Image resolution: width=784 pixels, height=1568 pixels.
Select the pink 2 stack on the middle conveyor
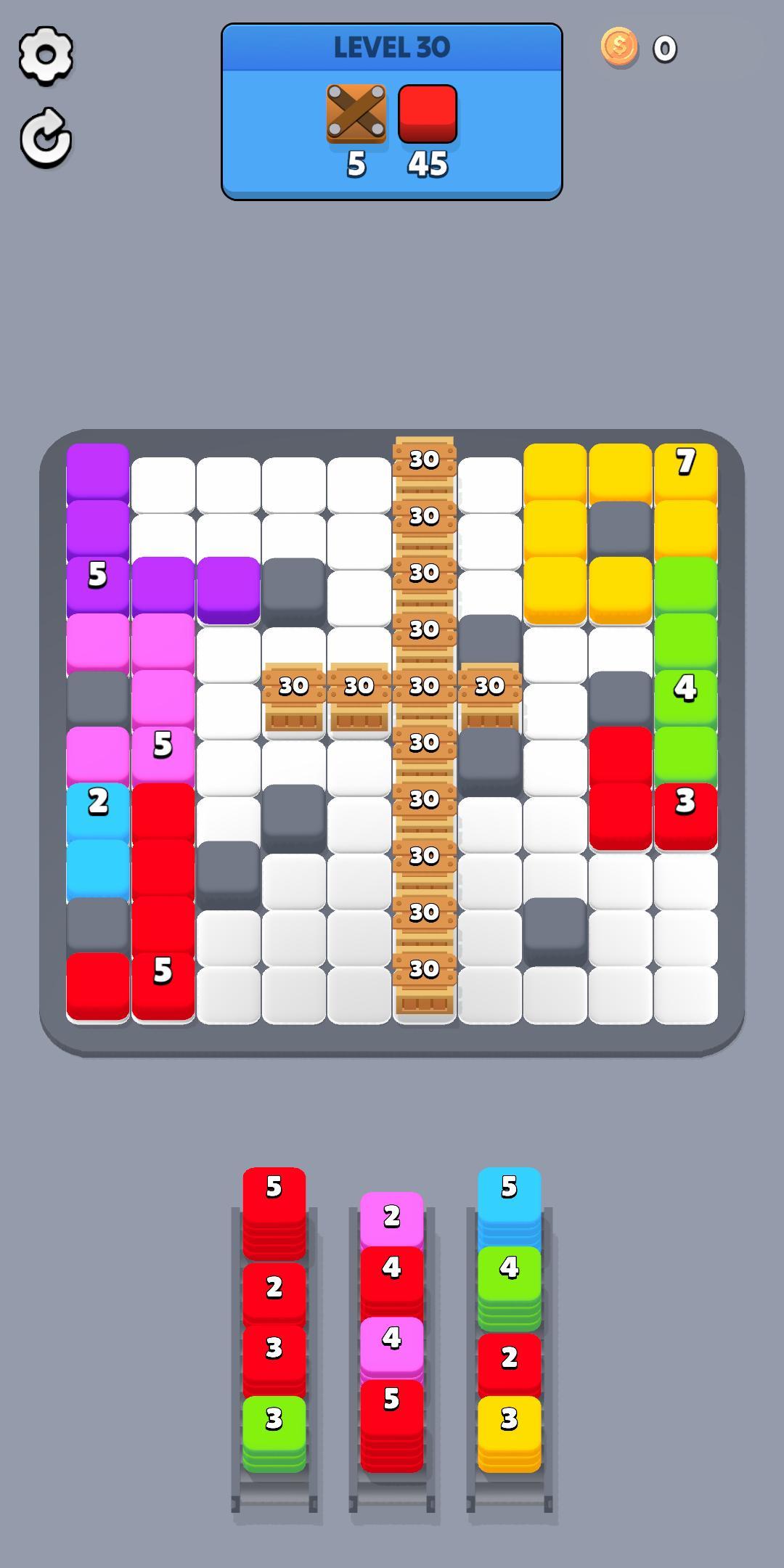click(x=391, y=1218)
